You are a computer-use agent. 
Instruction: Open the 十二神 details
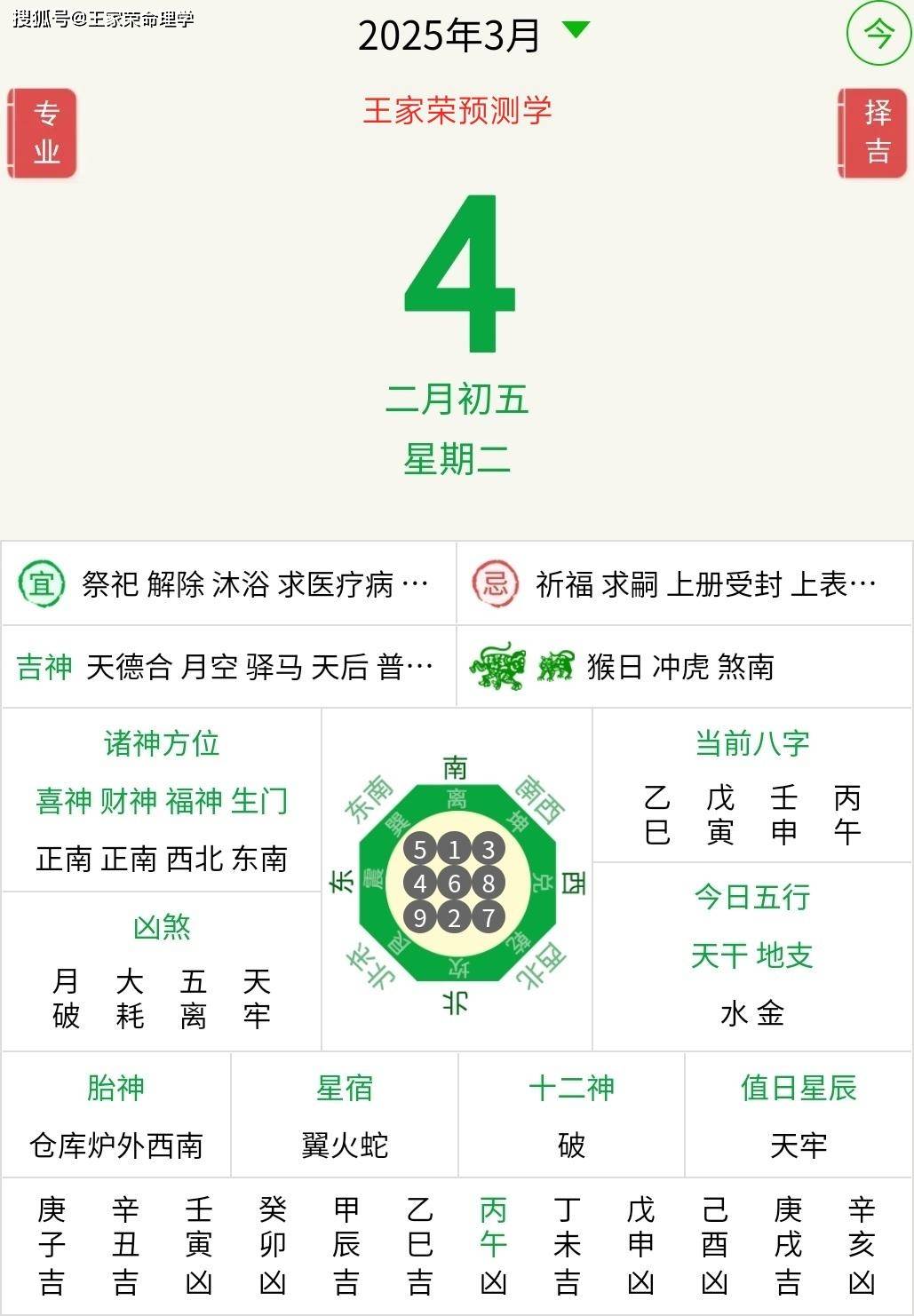[x=571, y=1116]
